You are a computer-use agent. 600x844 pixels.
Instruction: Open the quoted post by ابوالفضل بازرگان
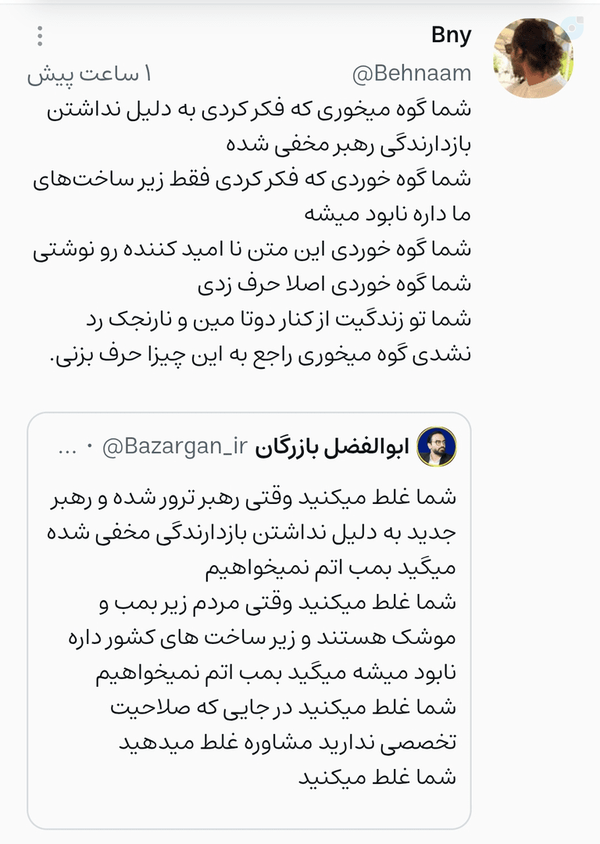coord(249,621)
